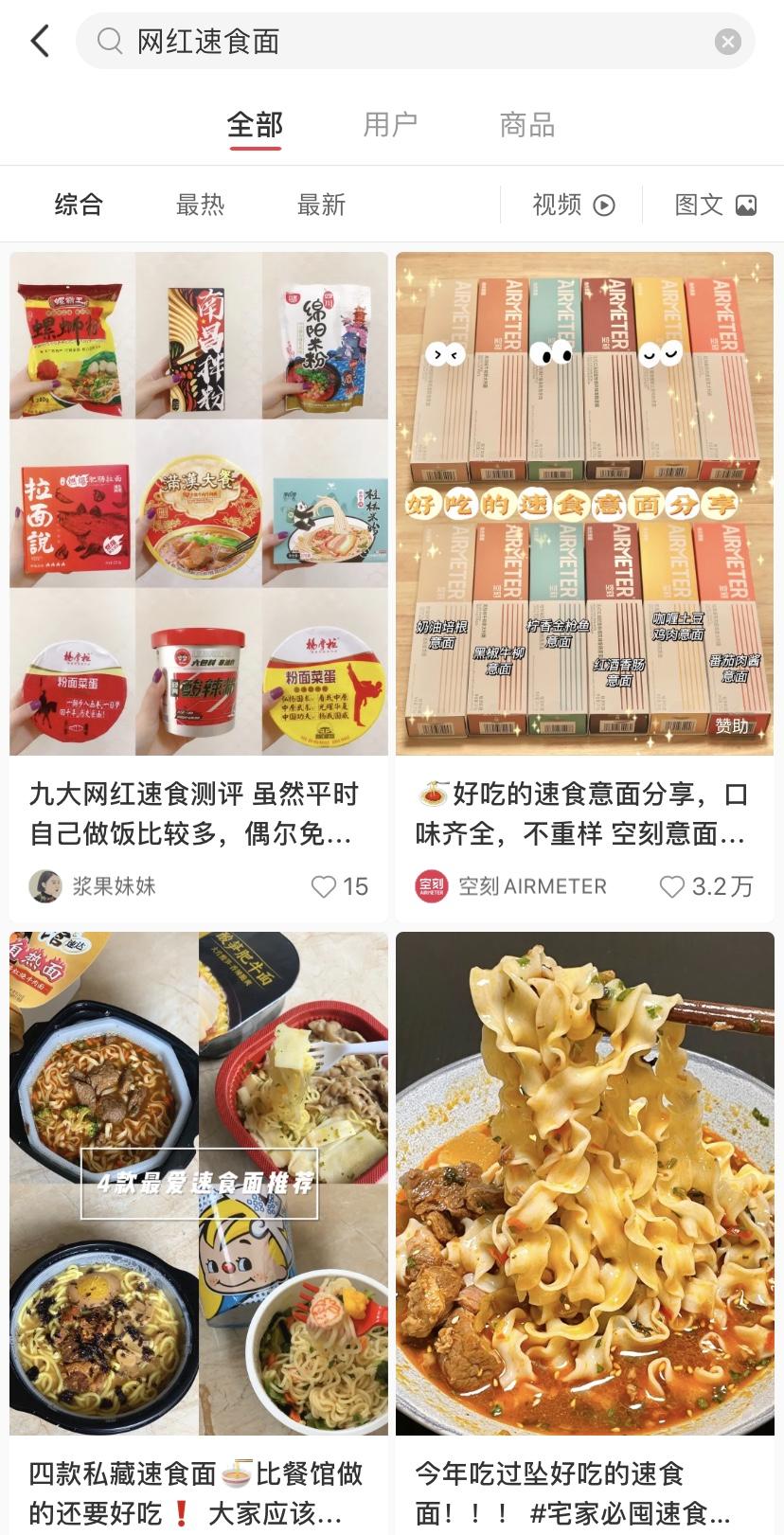Switch to the 商品 tab

click(x=526, y=125)
